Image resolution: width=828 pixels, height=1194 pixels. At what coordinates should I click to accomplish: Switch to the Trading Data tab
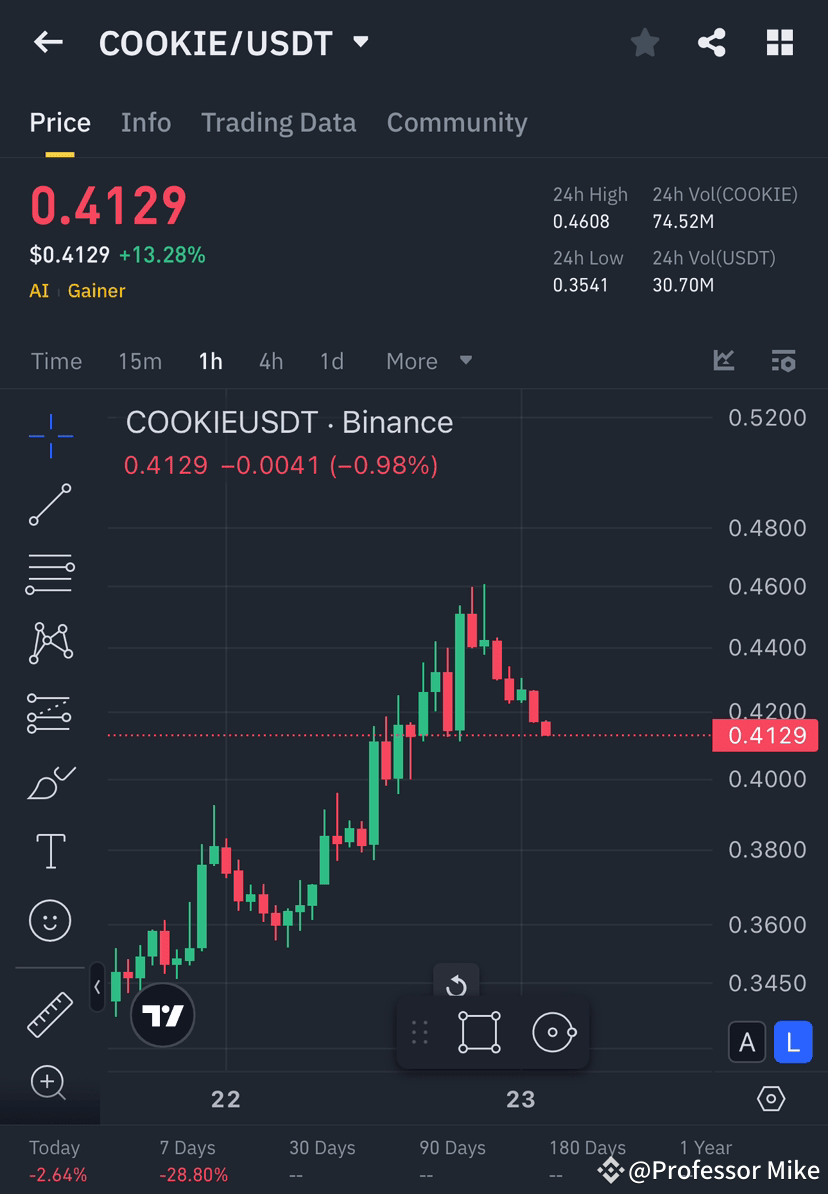[x=279, y=122]
